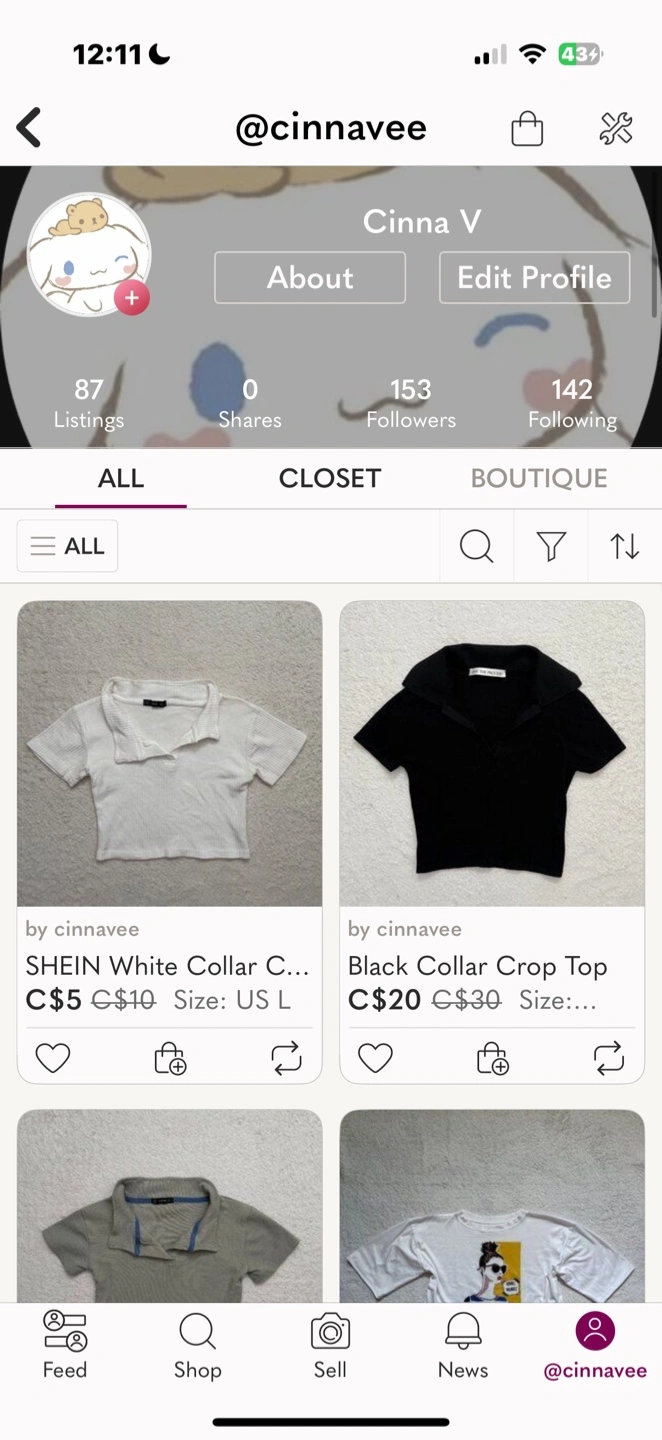Open the ALL category menu
662x1440 pixels.
(x=67, y=546)
